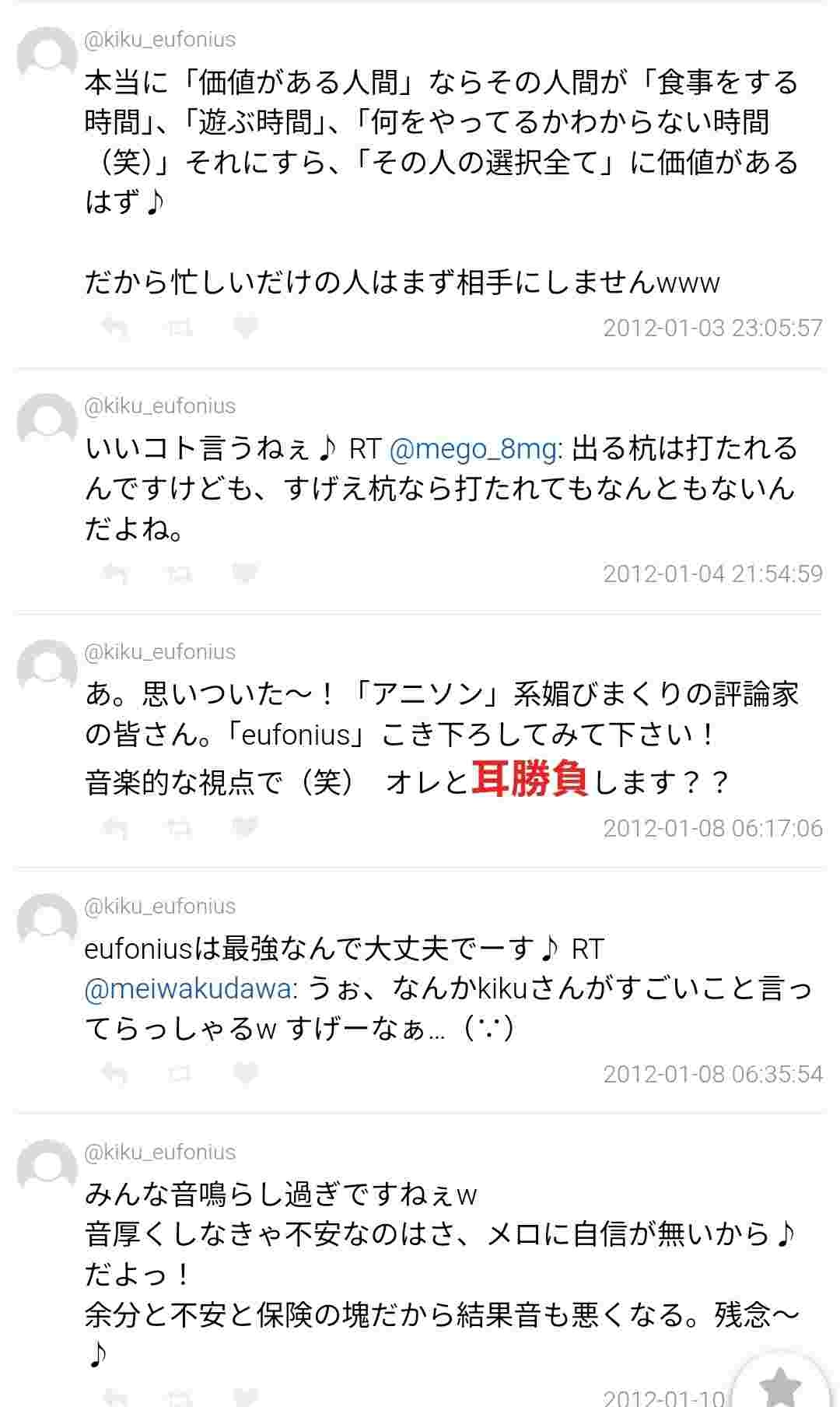Viewport: 840px width, 1407px height.
Task: Reply to the 耳勝負 tweet
Action: 115,828
